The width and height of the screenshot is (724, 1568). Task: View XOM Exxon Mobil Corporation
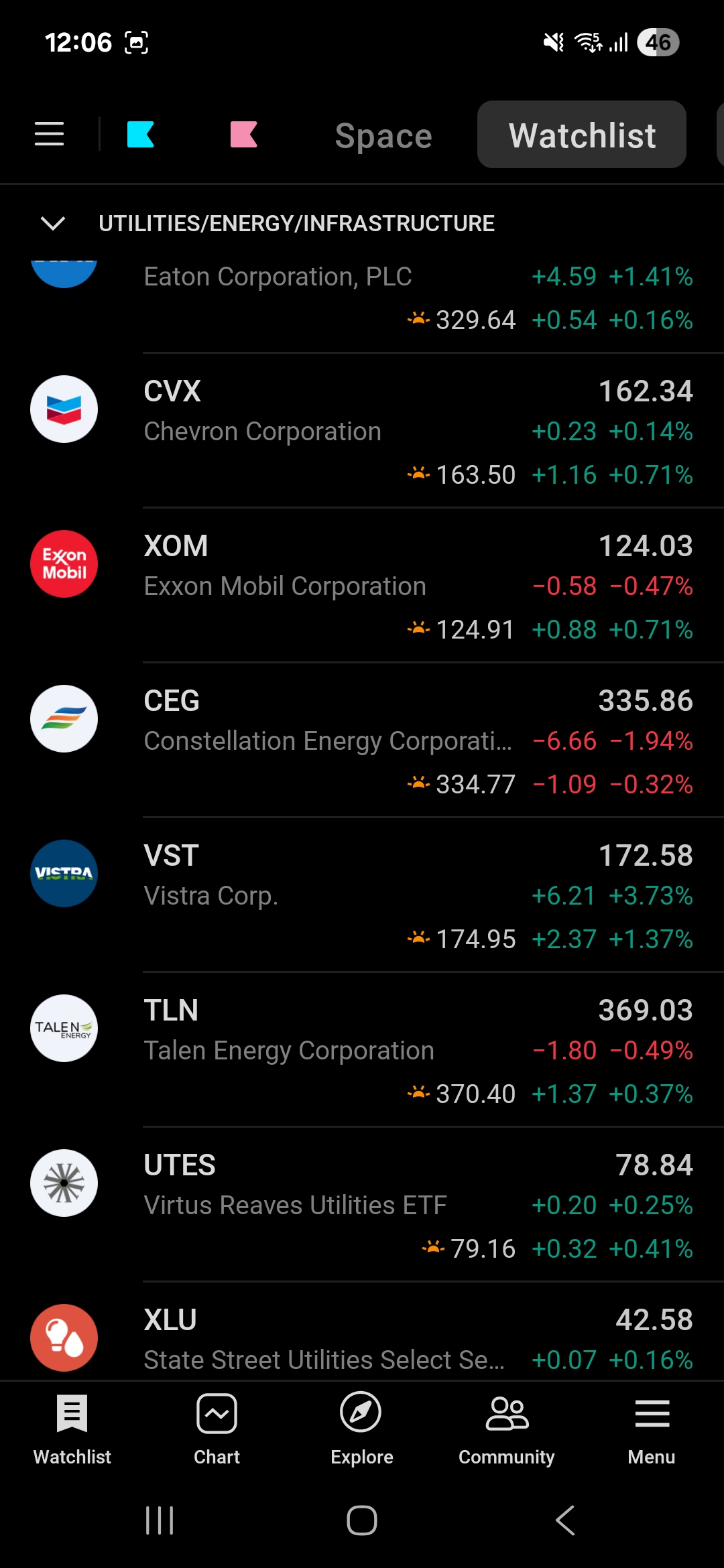[362, 586]
